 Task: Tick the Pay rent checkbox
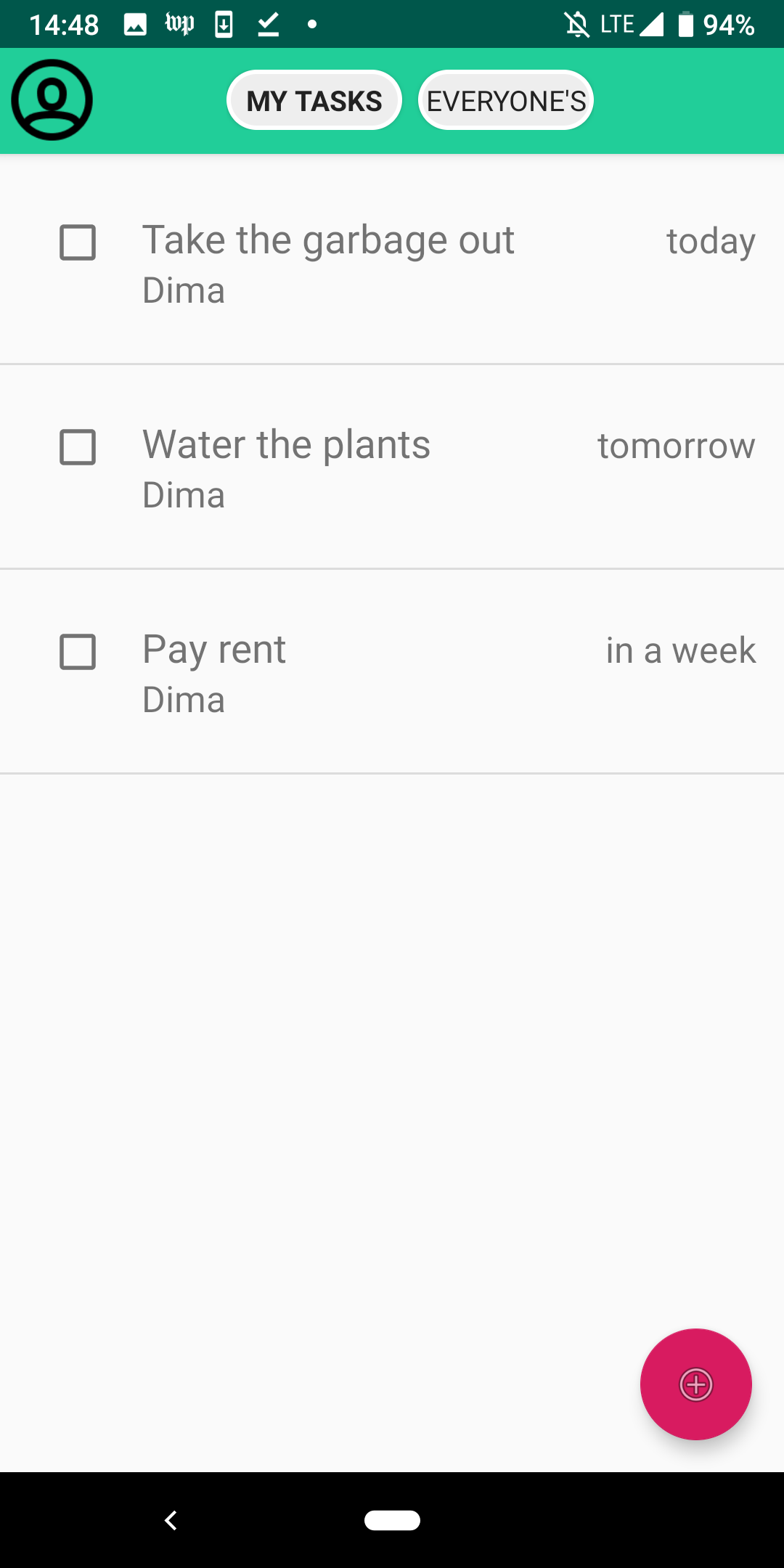pyautogui.click(x=78, y=652)
